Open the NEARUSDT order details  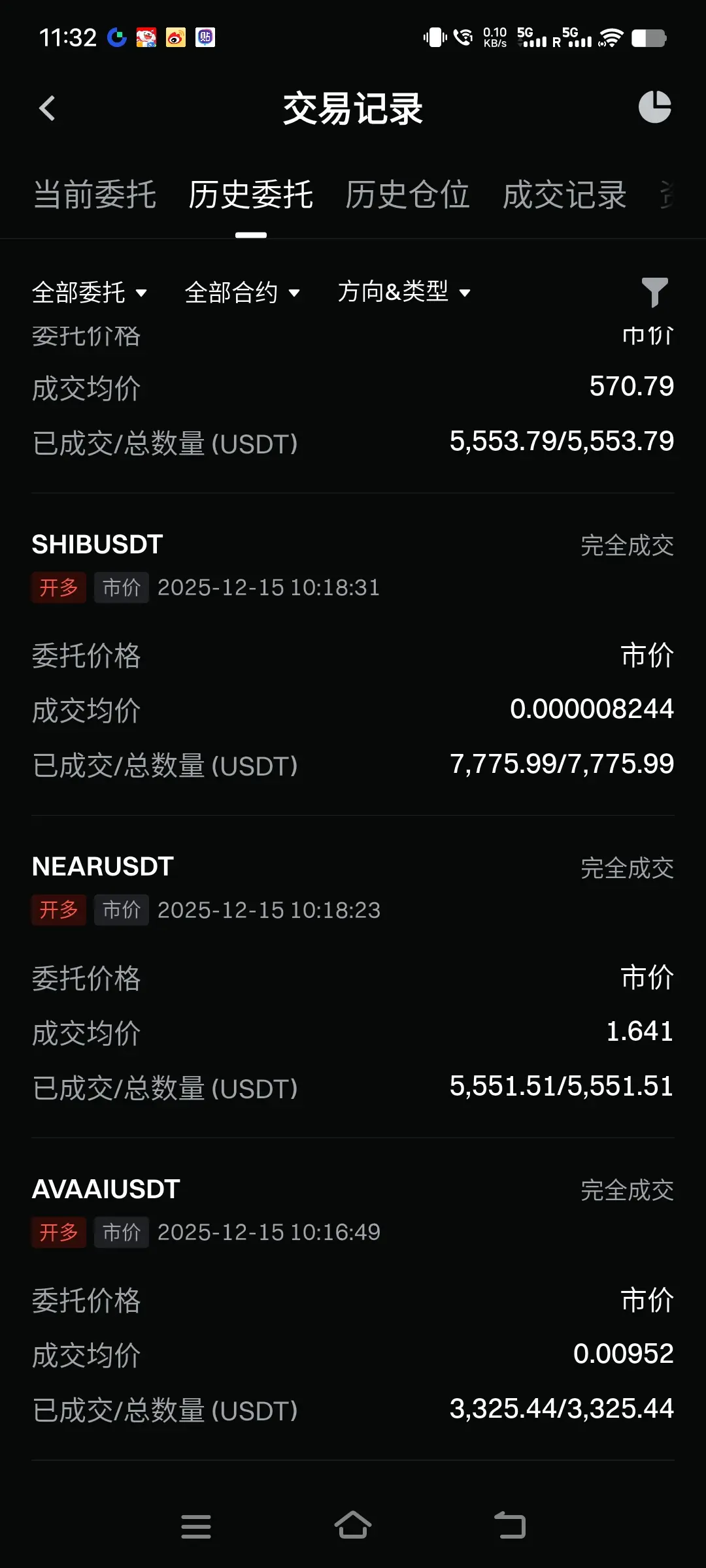click(x=103, y=867)
